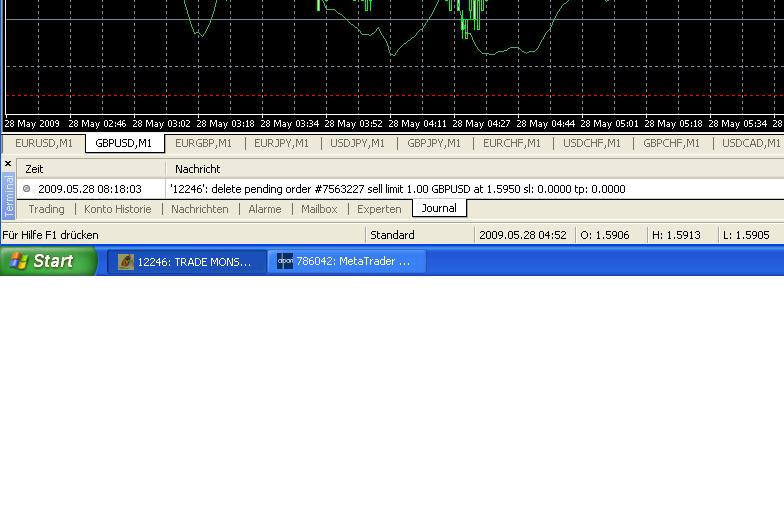This screenshot has height=512, width=784.
Task: Open the GBPCHF,M1 chart tab
Action: (671, 143)
